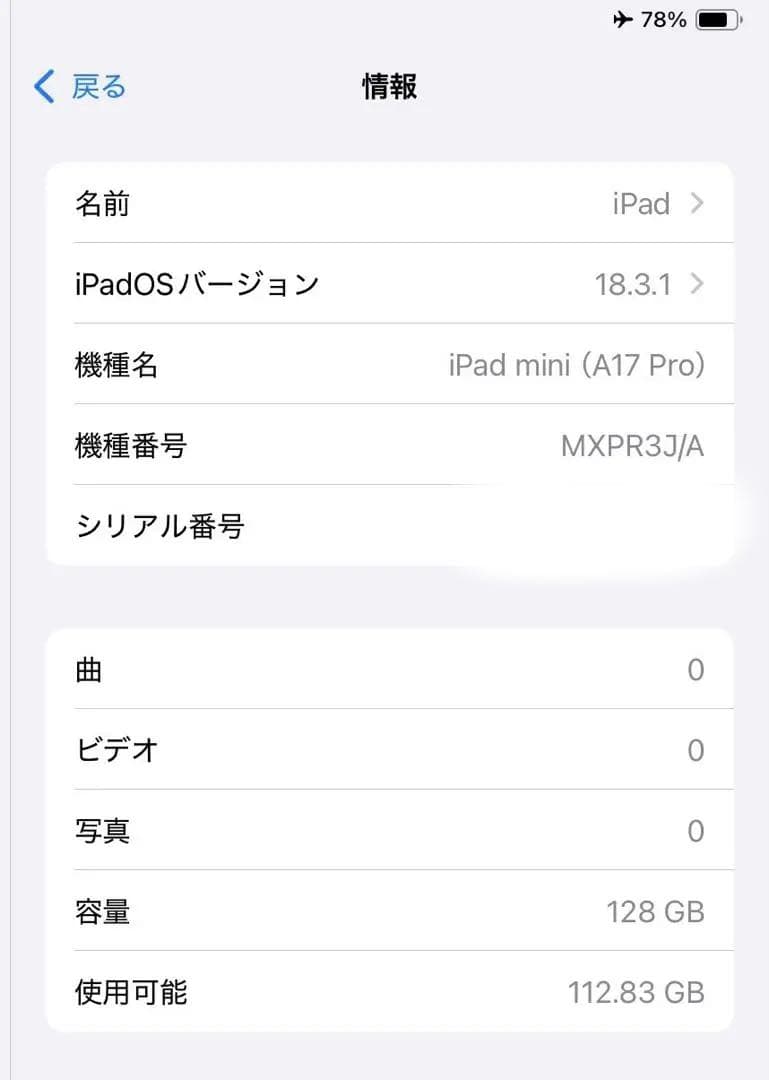Select the シリアル番号 row
Image resolution: width=769 pixels, height=1080 pixels.
coord(385,526)
